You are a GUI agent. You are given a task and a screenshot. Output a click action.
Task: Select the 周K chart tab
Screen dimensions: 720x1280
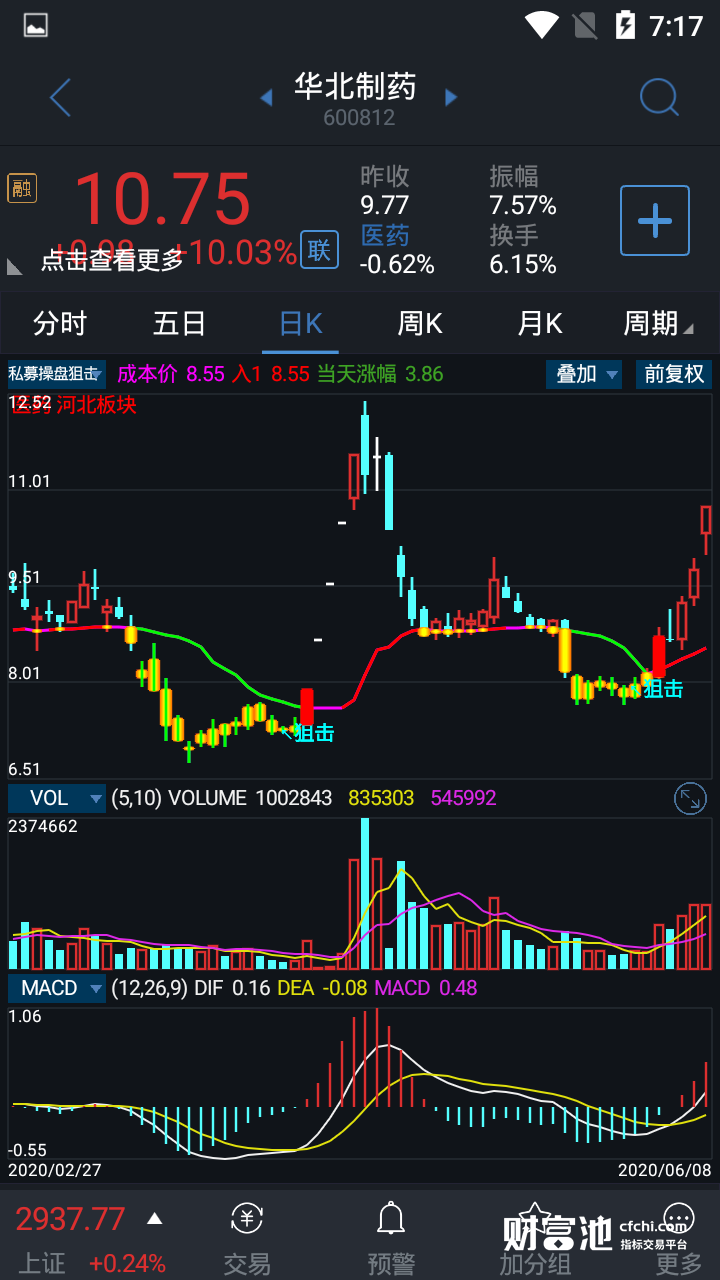click(x=420, y=324)
